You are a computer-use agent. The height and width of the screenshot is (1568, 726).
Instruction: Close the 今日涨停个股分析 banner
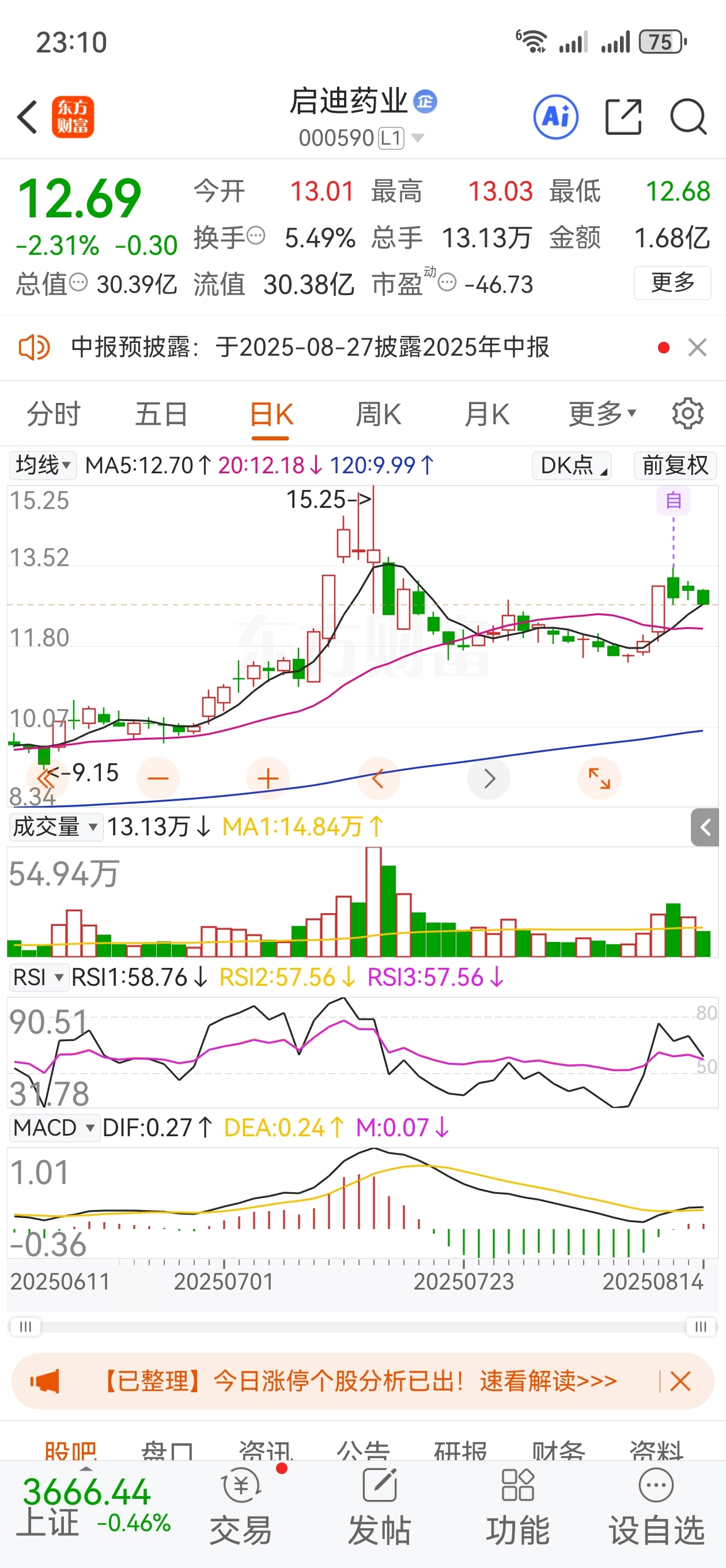pos(680,1381)
